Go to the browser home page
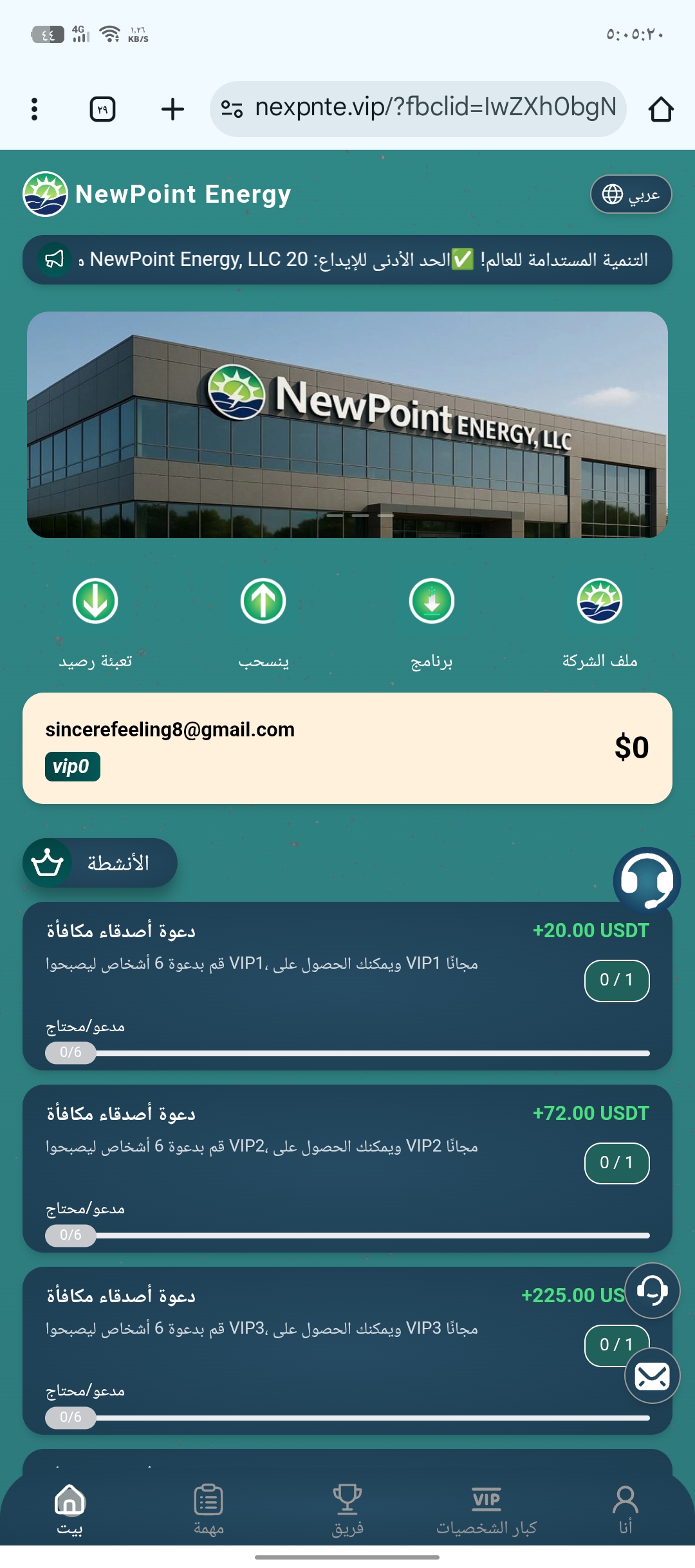695x1568 pixels. coord(661,109)
